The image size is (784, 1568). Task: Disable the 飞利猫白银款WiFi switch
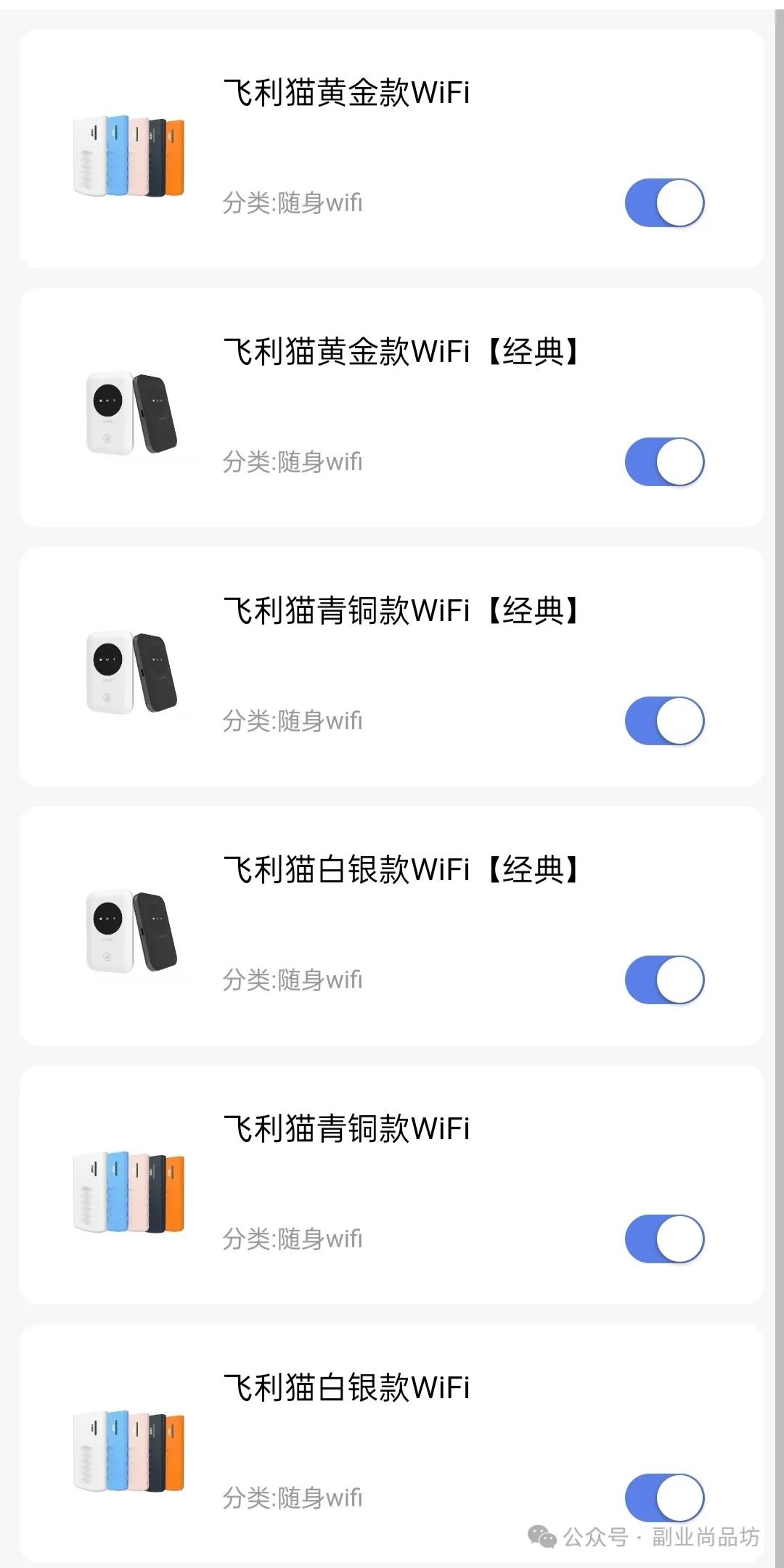[664, 1498]
